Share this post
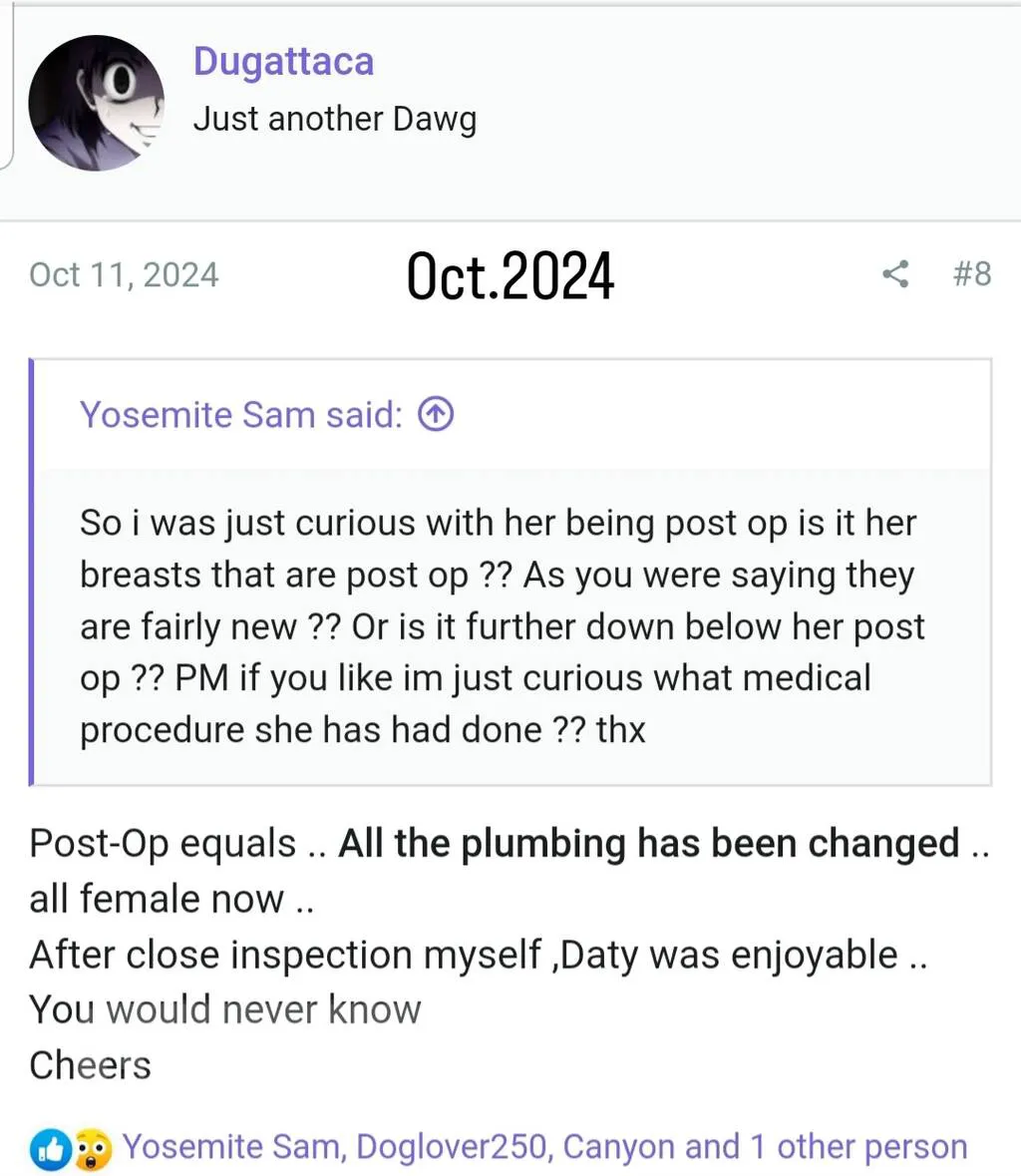The width and height of the screenshot is (1021, 1176). 895,274
